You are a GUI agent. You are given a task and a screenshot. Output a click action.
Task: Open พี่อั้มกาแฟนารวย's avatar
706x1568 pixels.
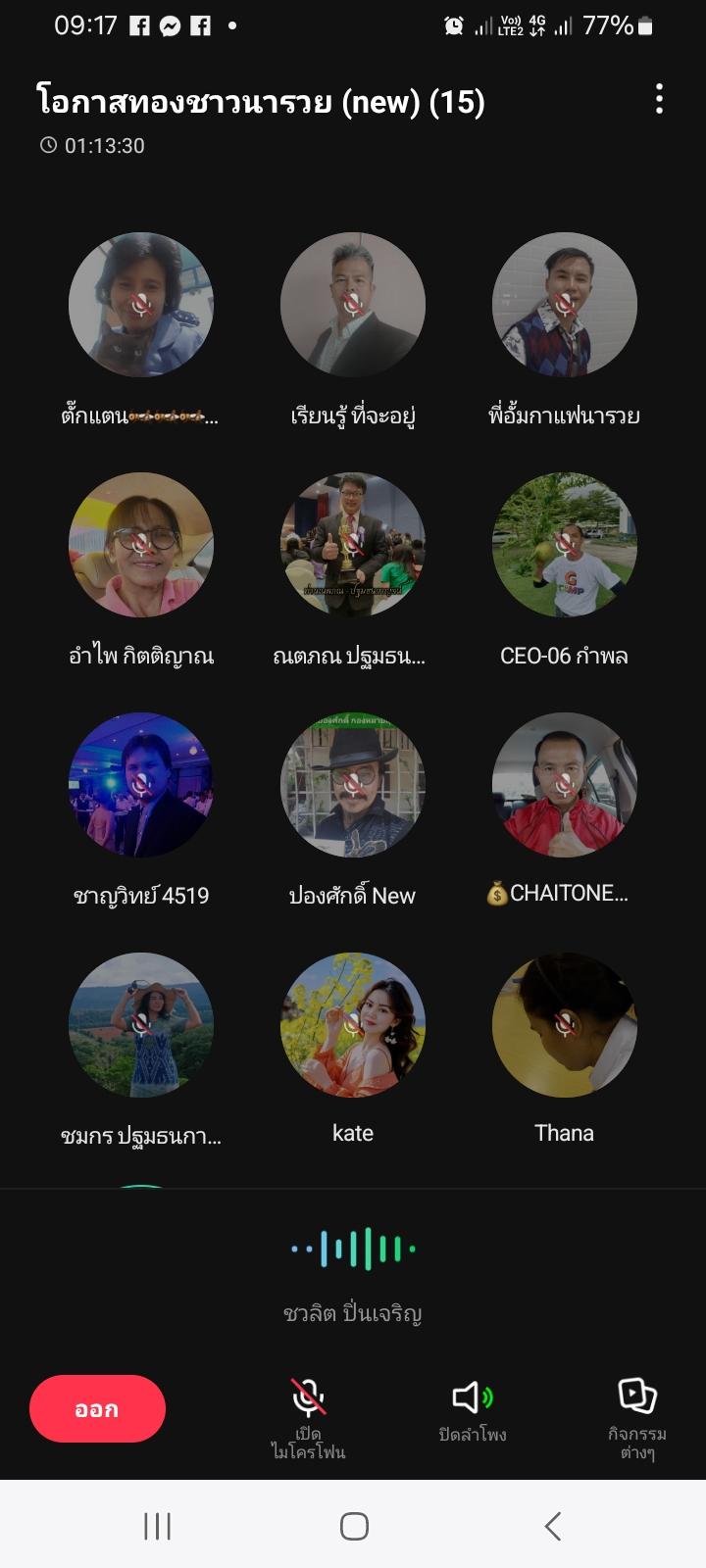pos(565,305)
